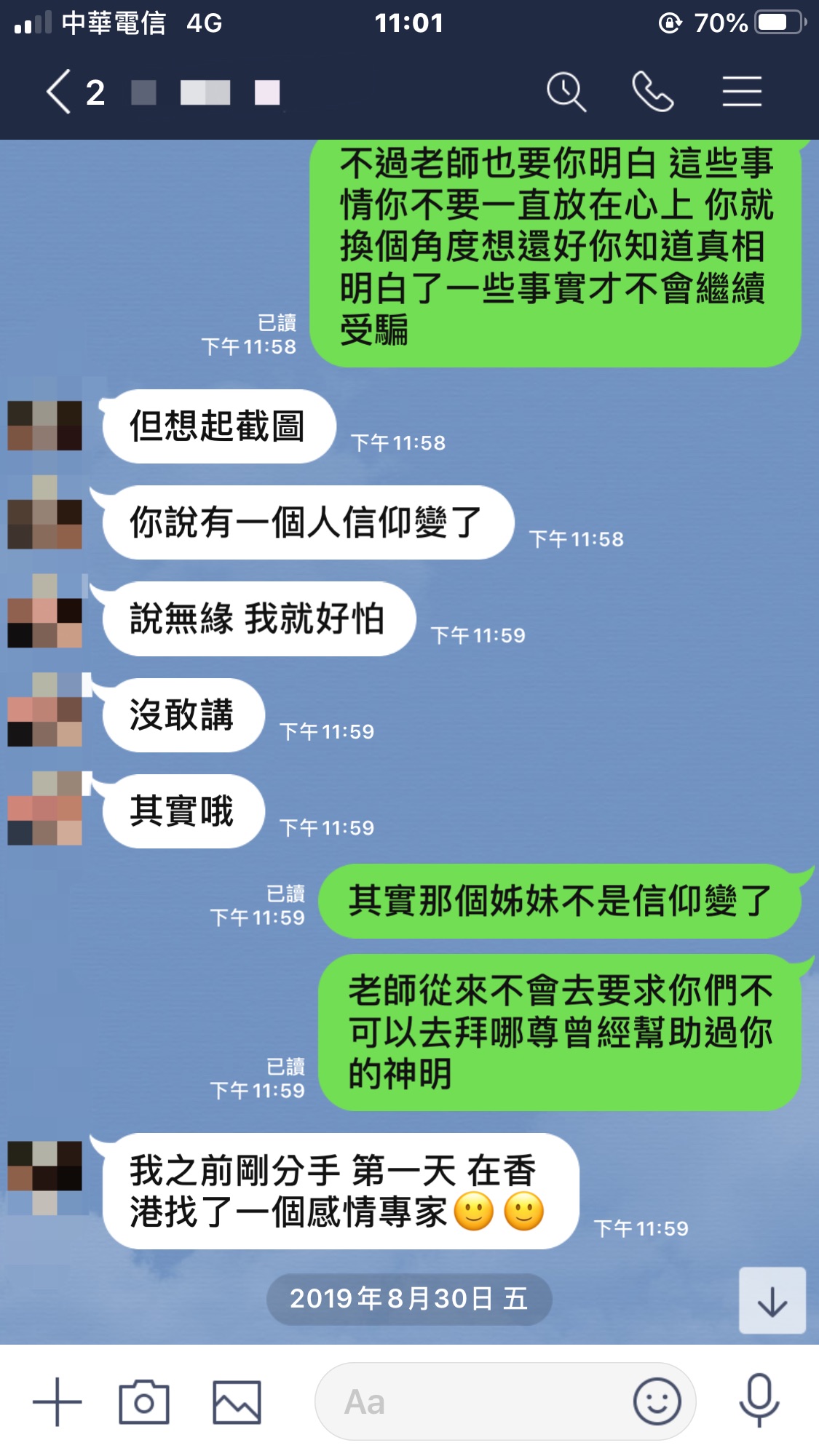The width and height of the screenshot is (819, 1456).
Task: Search within this conversation
Action: pos(566,92)
